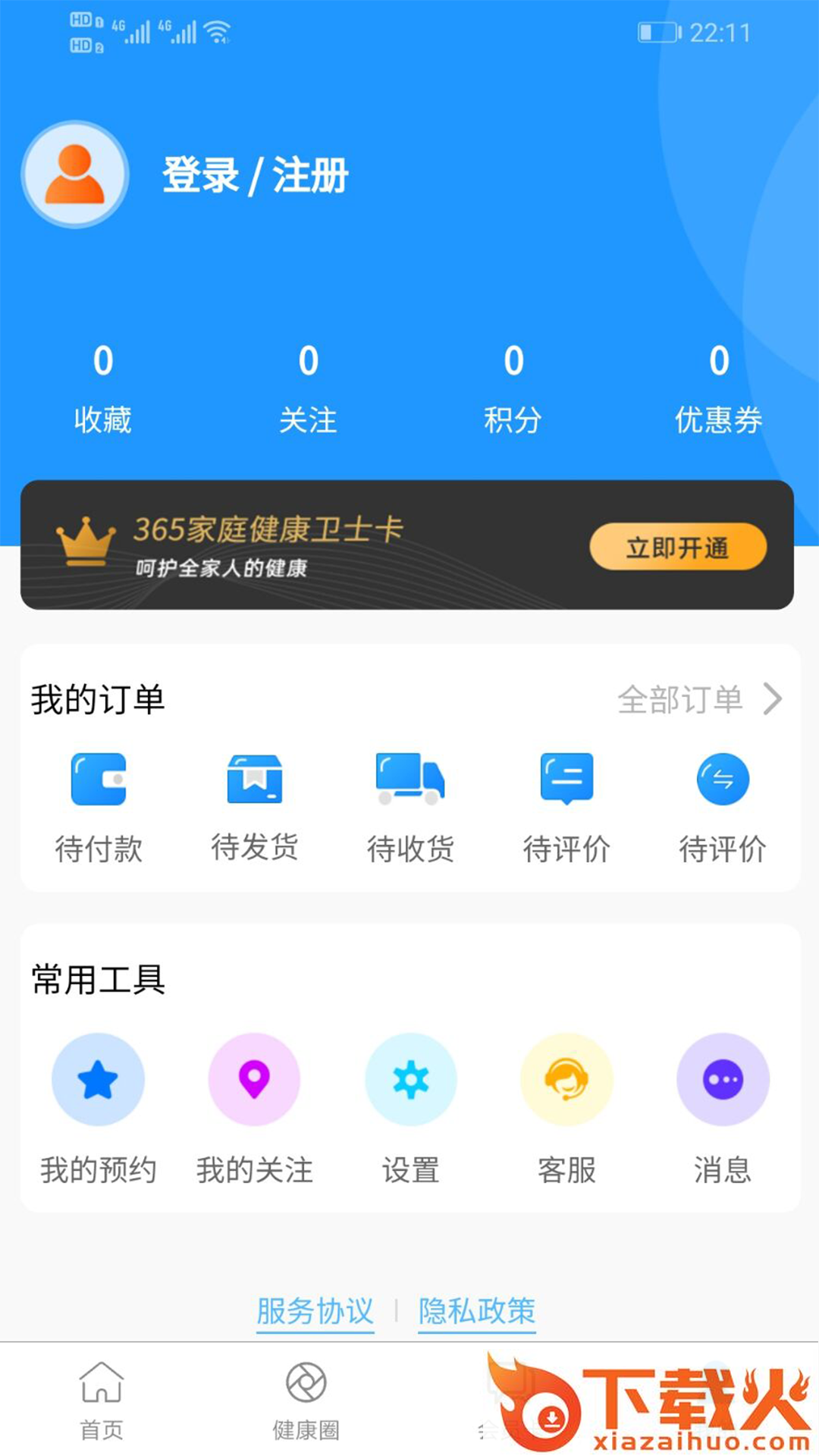Contact 客服 customer service
The image size is (819, 1456).
coord(566,1107)
